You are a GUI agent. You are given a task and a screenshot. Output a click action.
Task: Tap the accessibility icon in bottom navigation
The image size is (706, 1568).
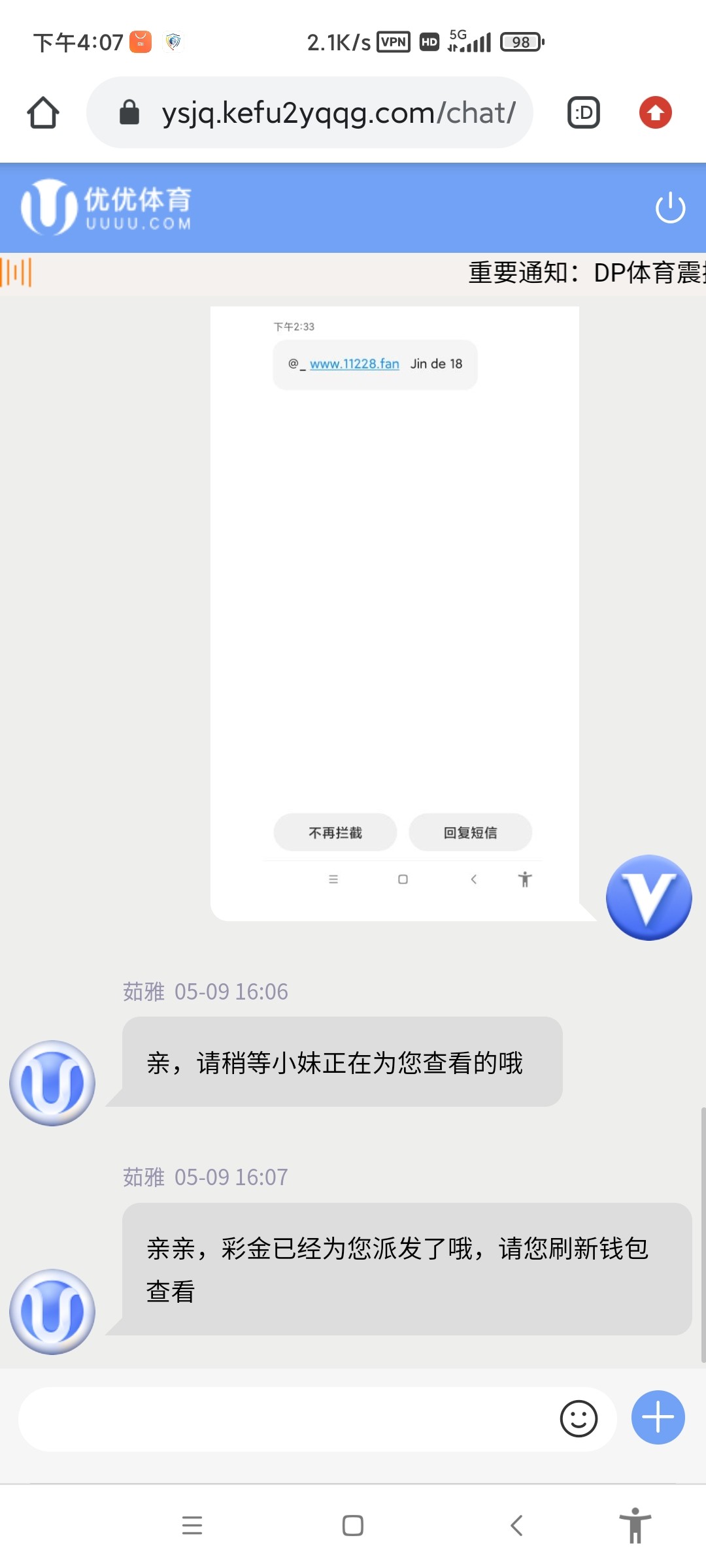point(634,1526)
